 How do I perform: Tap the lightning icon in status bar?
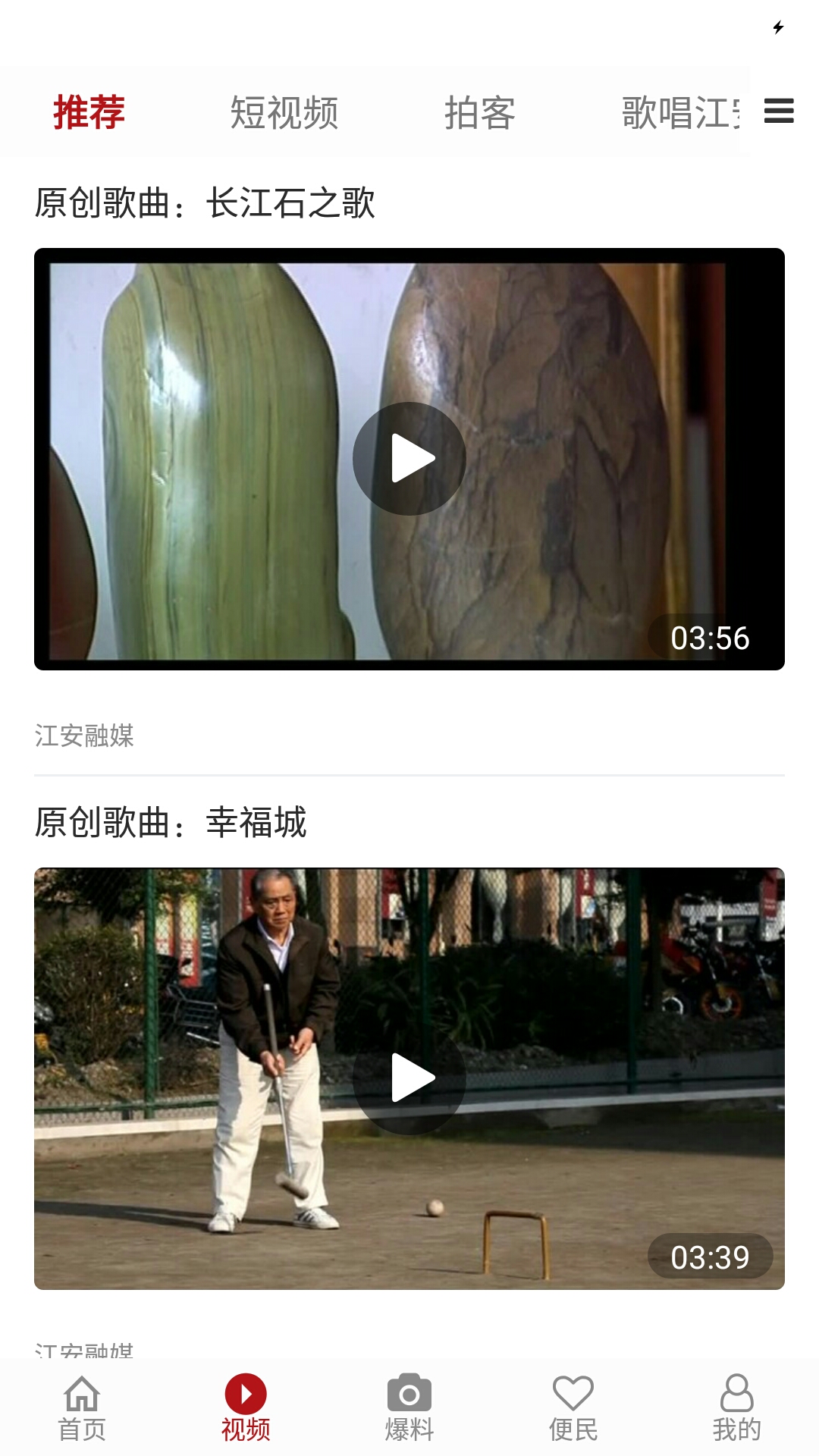778,26
